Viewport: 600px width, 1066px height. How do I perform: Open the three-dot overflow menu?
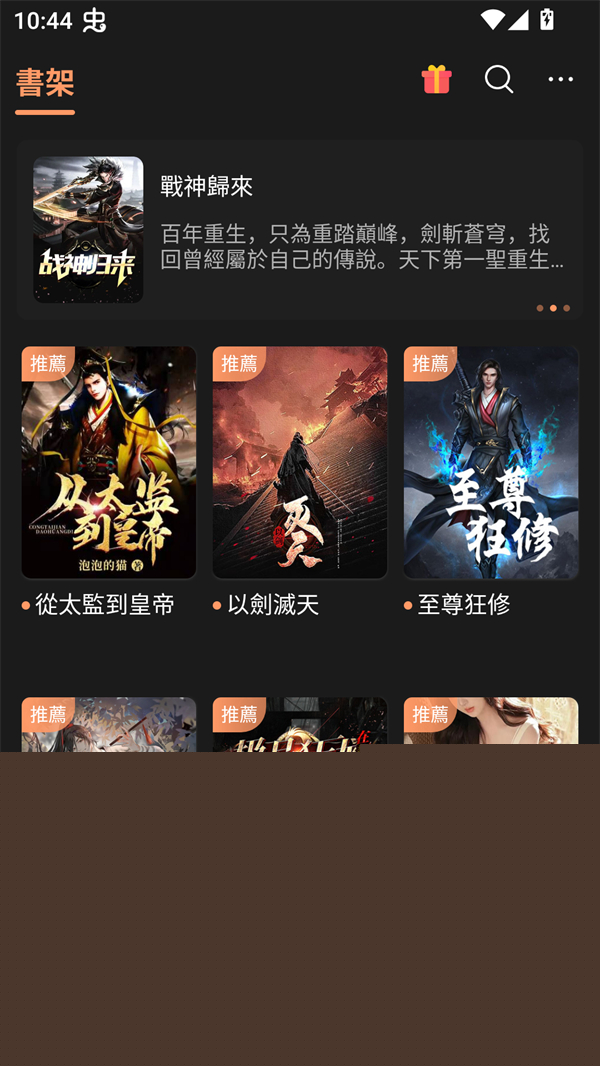tap(561, 79)
